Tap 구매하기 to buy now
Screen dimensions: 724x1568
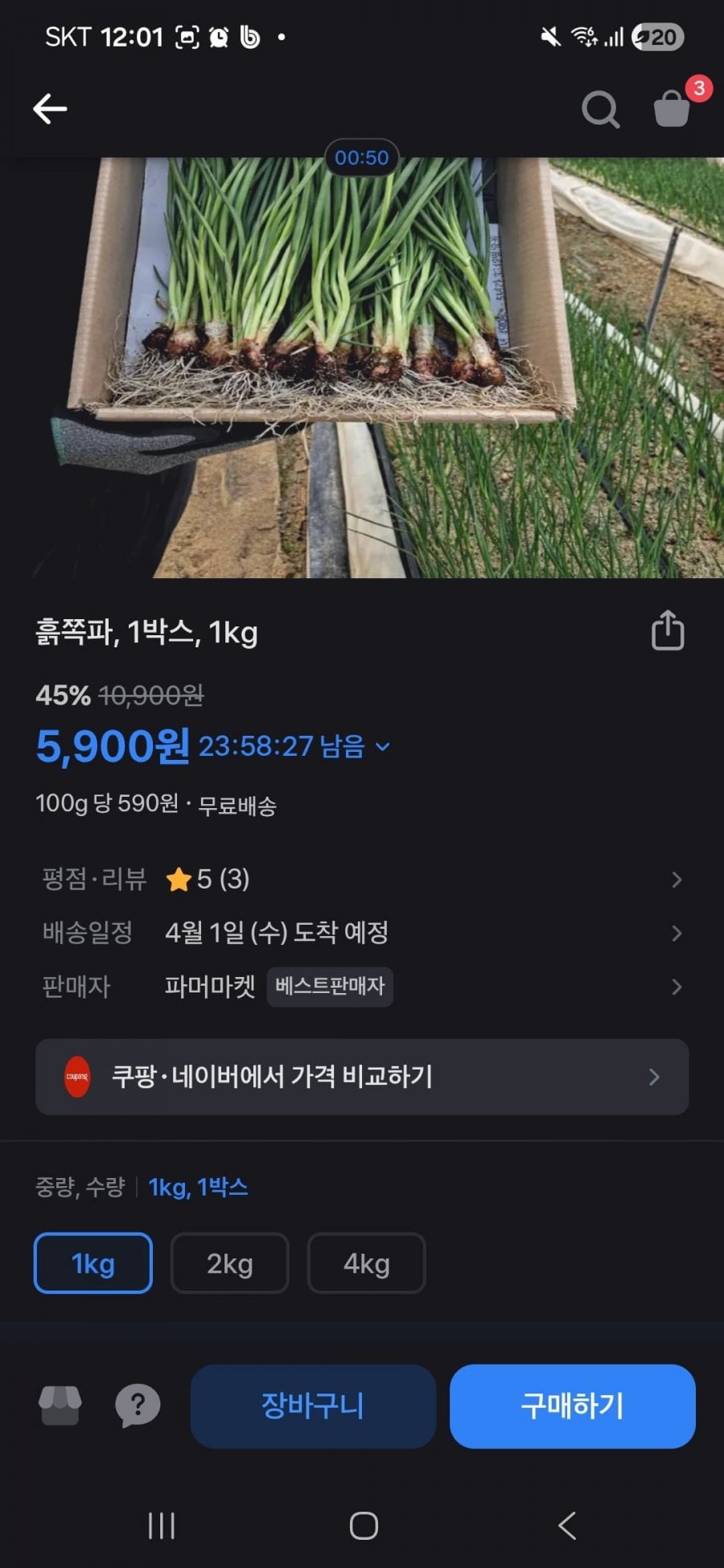(572, 1406)
